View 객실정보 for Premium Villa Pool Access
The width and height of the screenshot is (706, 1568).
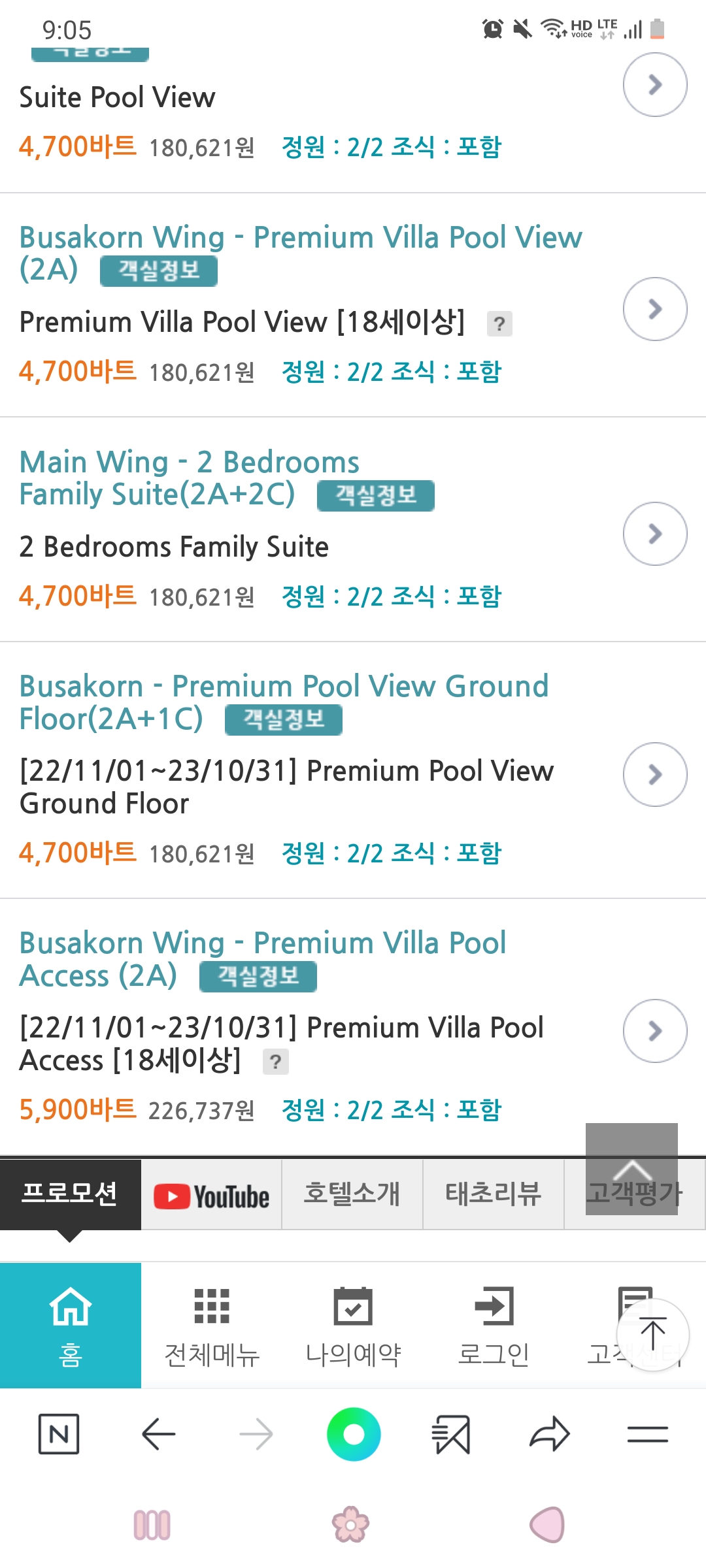[258, 977]
